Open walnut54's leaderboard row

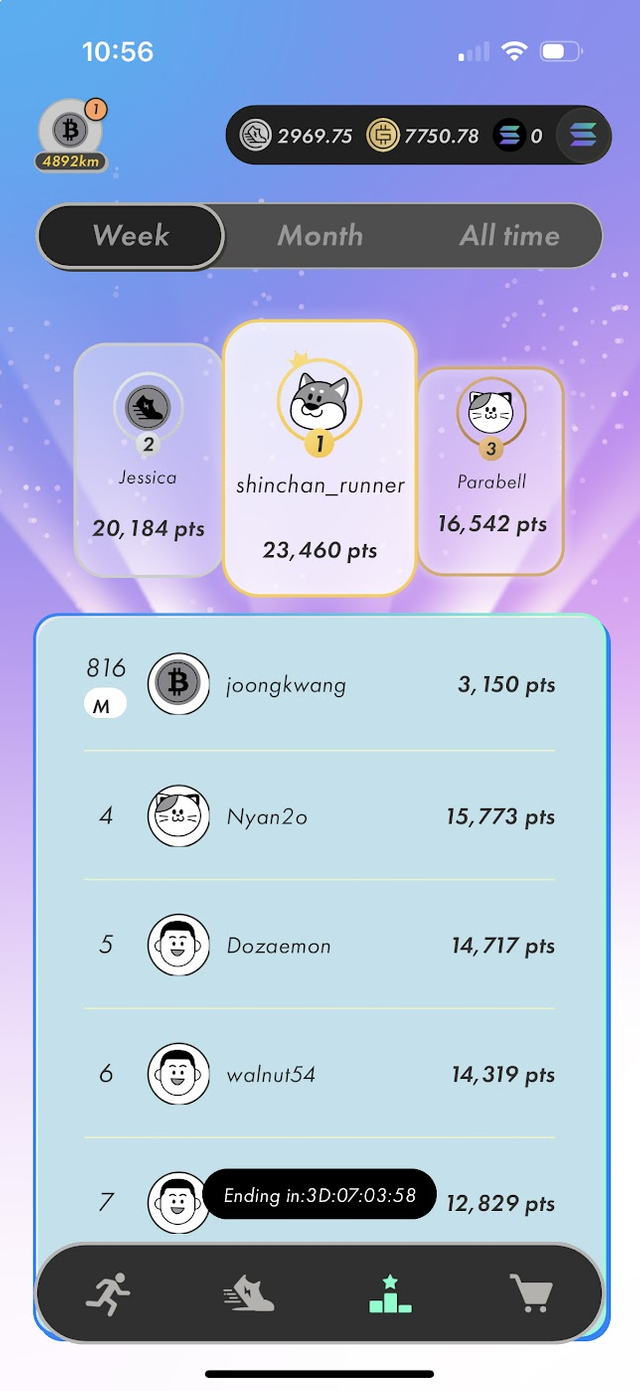(x=320, y=1074)
